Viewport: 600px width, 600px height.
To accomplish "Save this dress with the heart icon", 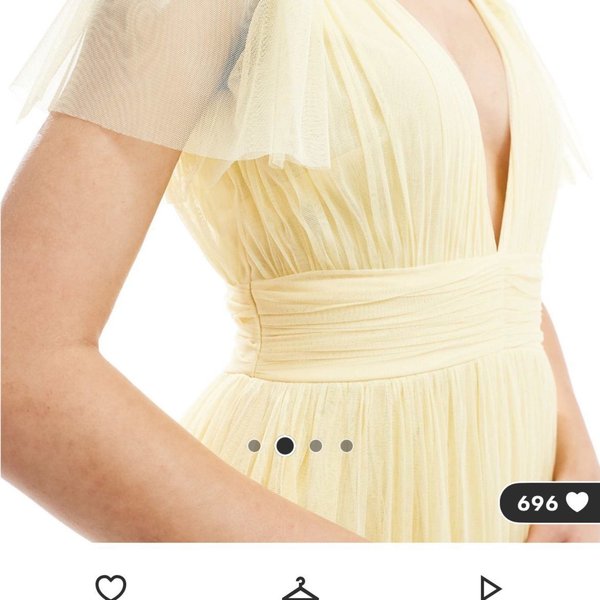I will 110,588.
